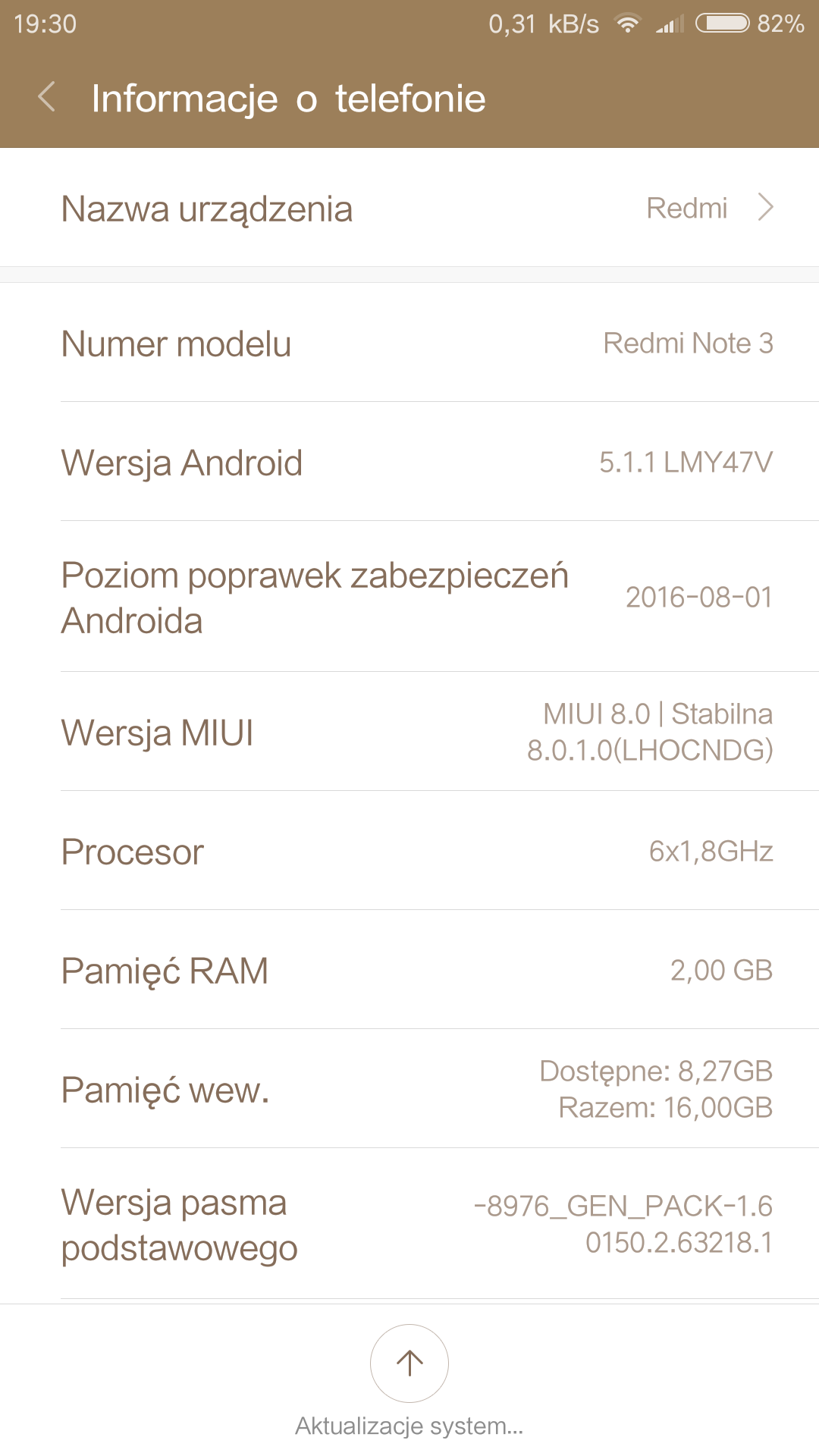Tap the Procesor row
The image size is (819, 1456).
409,851
